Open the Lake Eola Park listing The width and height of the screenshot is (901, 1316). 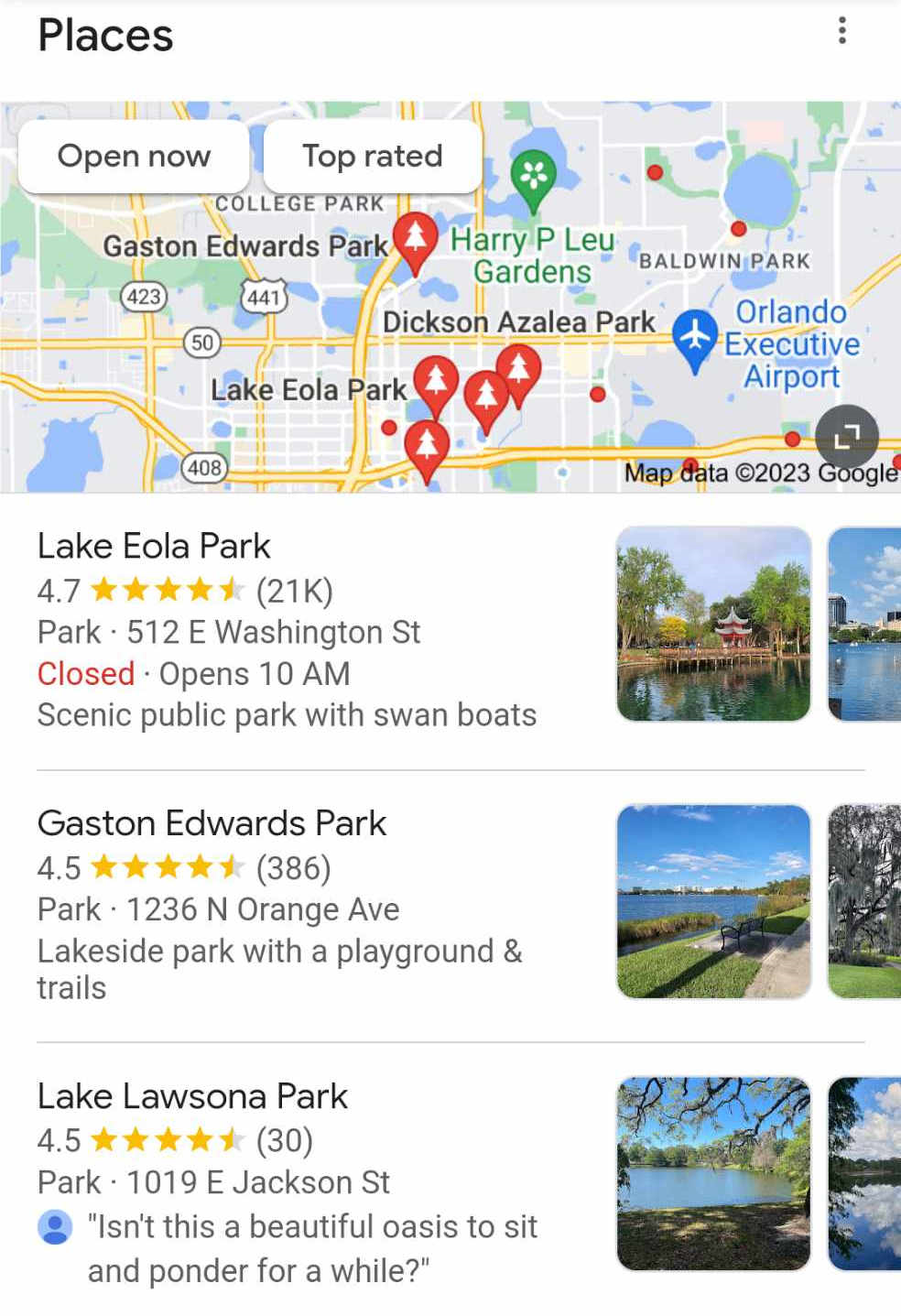click(153, 546)
